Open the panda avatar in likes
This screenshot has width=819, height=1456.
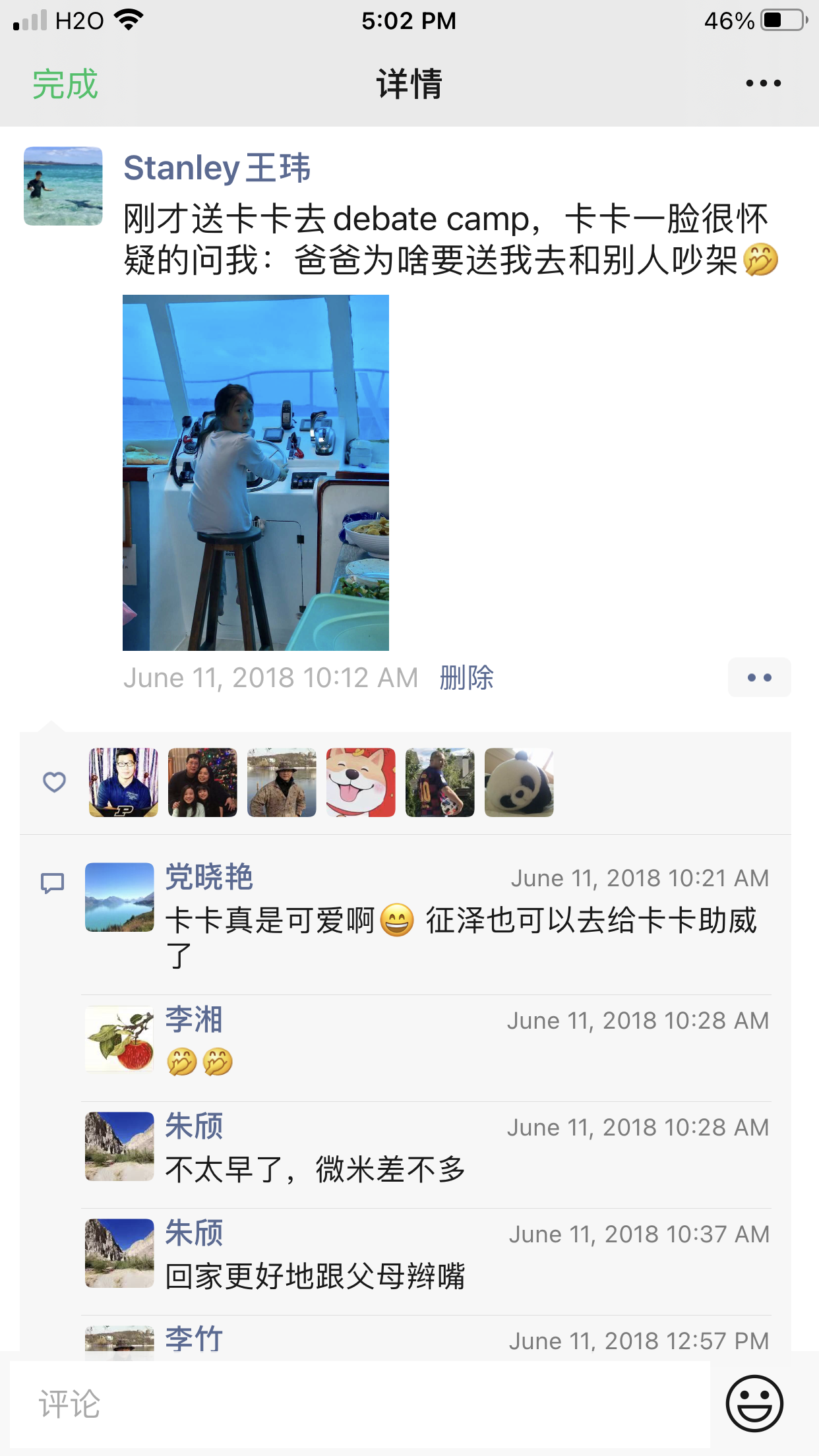[519, 783]
